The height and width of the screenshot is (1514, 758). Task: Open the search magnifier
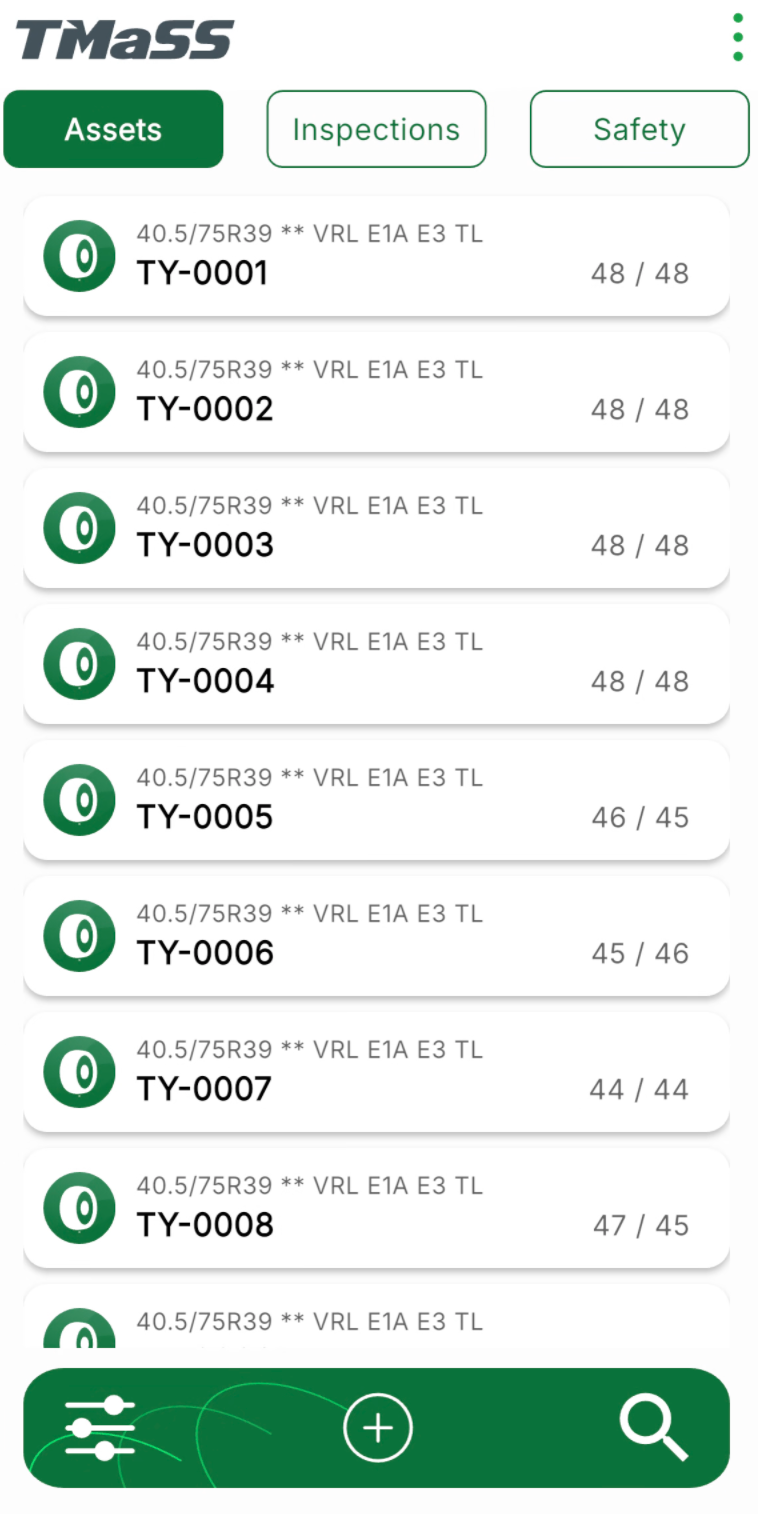(653, 1427)
